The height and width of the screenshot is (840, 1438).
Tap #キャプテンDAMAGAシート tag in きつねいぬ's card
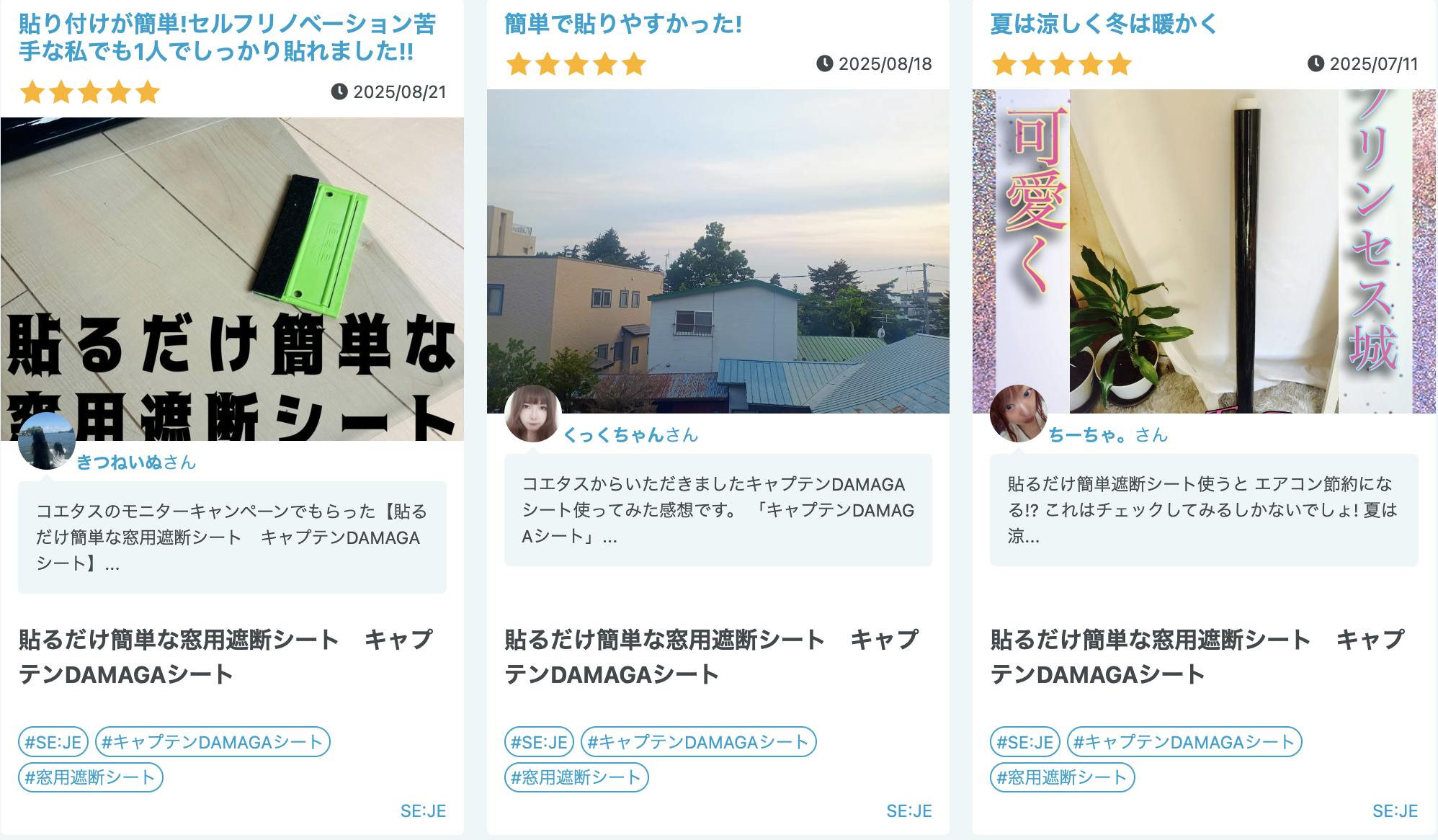[213, 742]
